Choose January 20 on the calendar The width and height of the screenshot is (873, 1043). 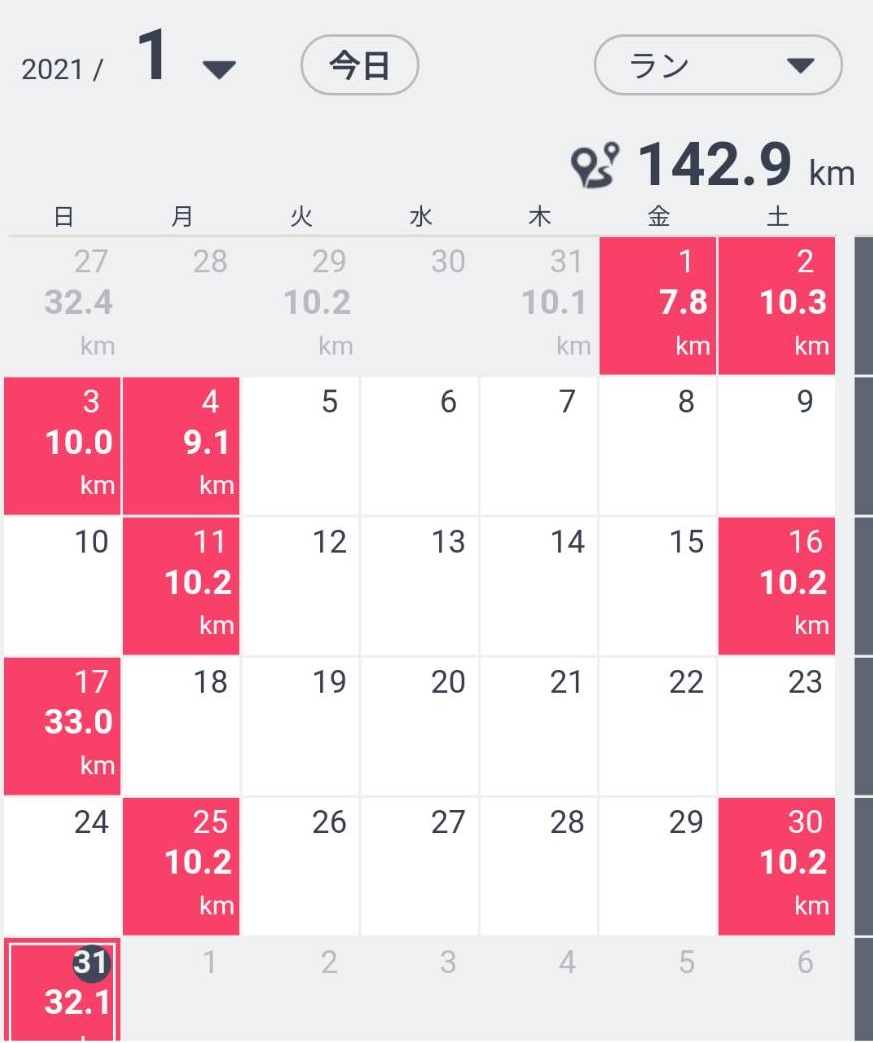[x=420, y=725]
